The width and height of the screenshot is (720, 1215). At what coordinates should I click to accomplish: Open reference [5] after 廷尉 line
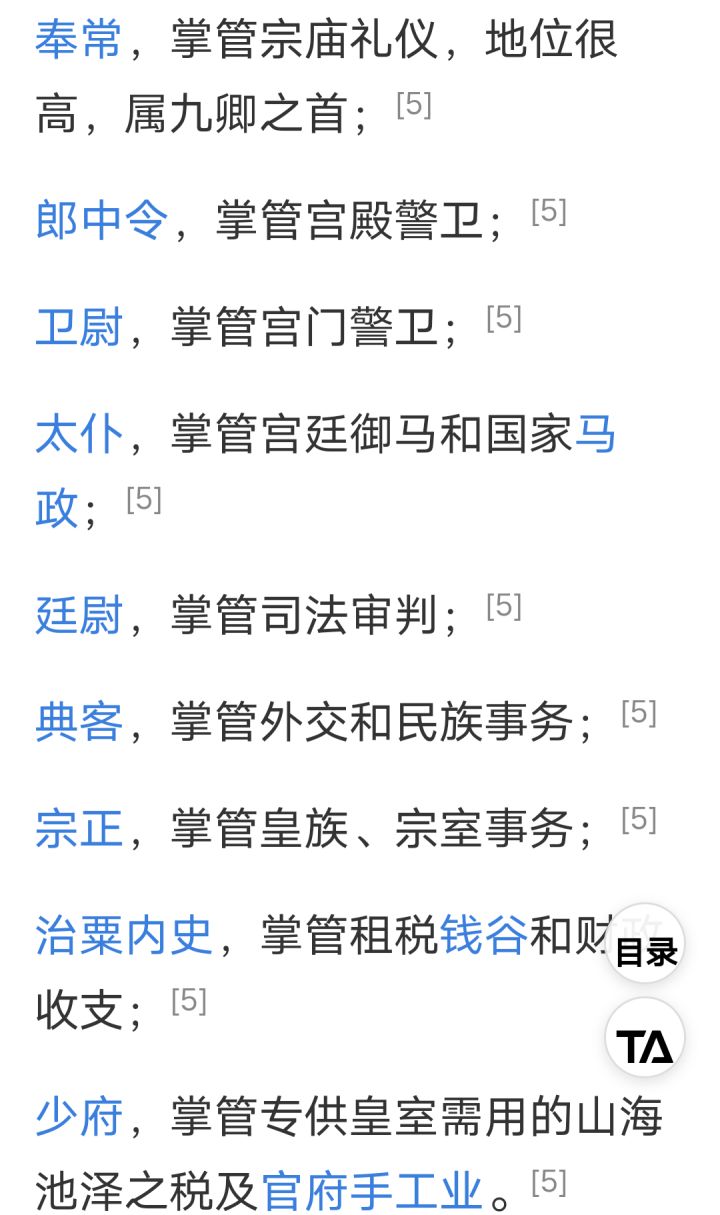click(504, 606)
